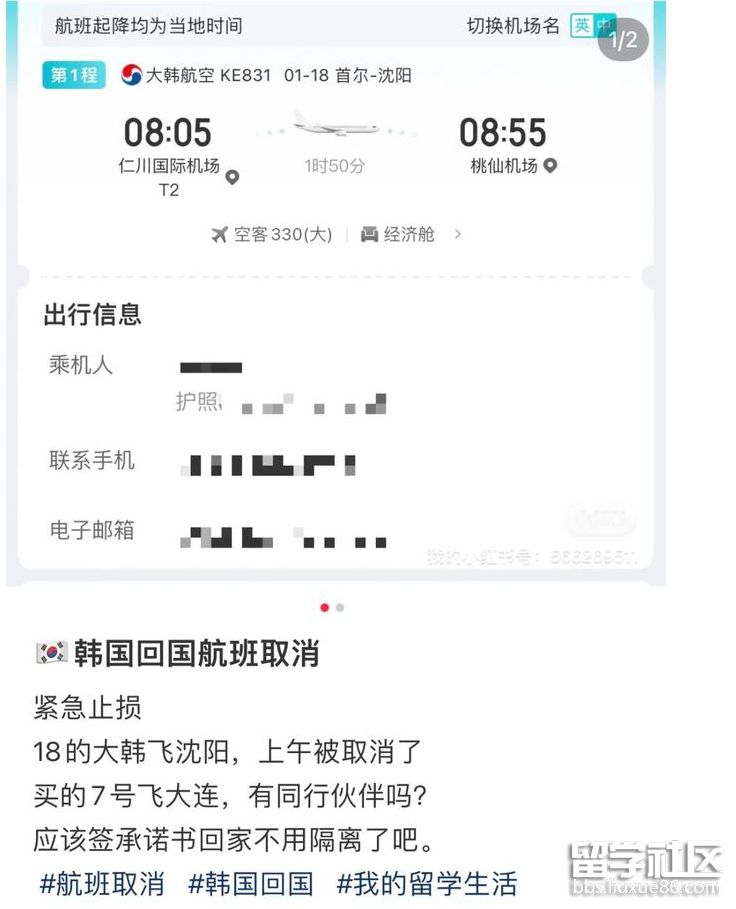736x909 pixels.
Task: Tap the second page indicator dot
Action: pyautogui.click(x=340, y=607)
